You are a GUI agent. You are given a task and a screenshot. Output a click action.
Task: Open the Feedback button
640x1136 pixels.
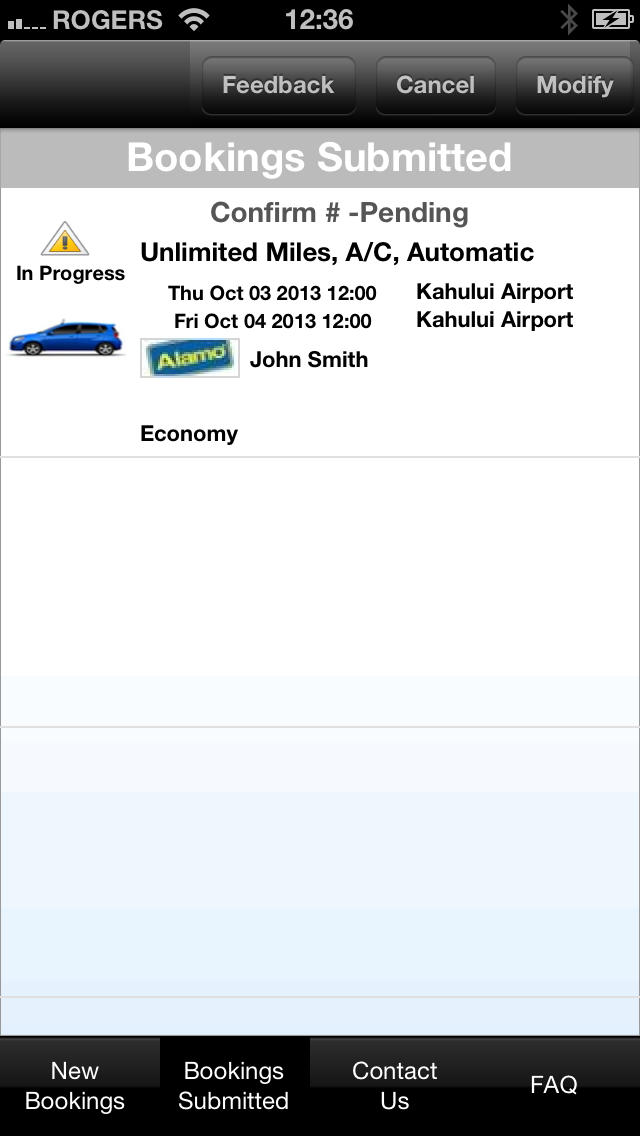coord(278,85)
